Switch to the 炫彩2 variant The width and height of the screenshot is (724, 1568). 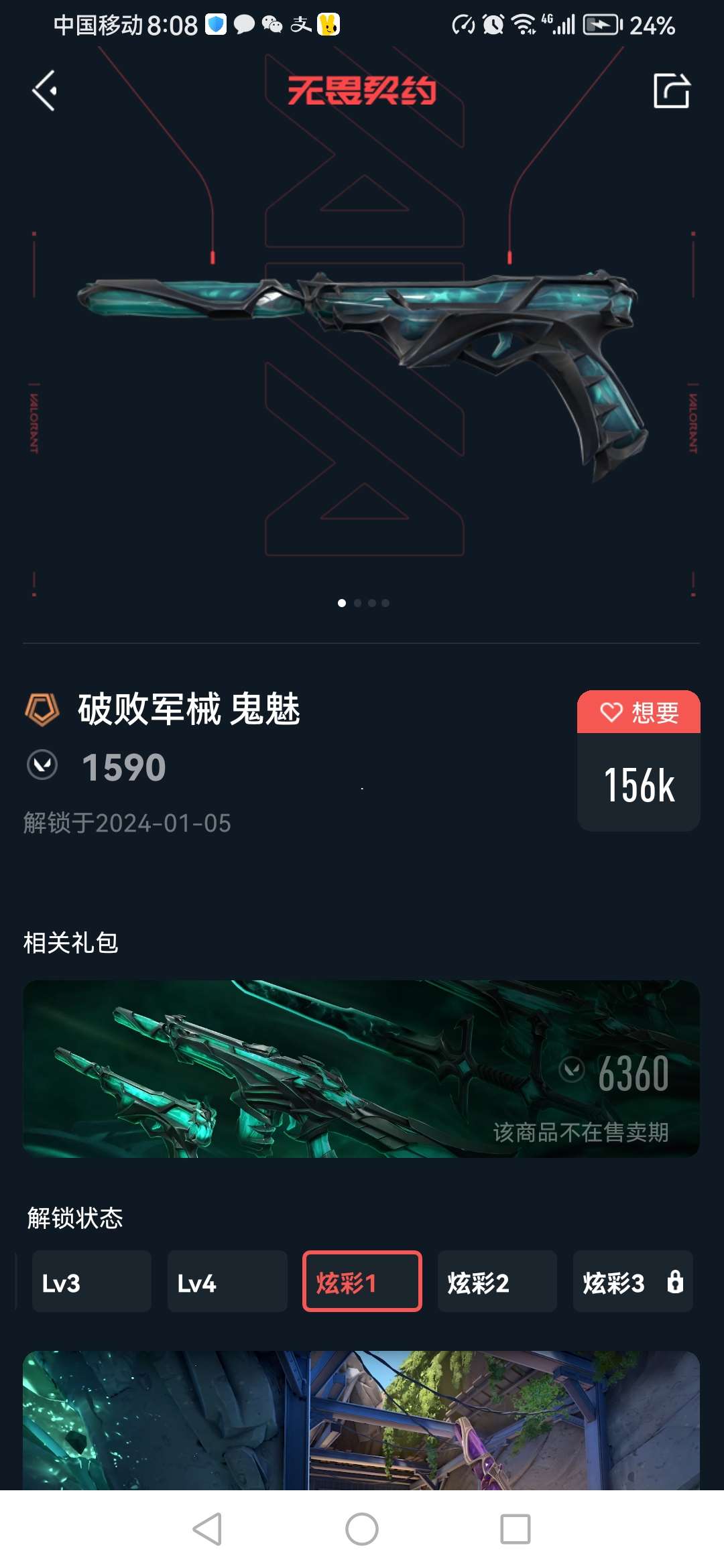pos(497,1281)
